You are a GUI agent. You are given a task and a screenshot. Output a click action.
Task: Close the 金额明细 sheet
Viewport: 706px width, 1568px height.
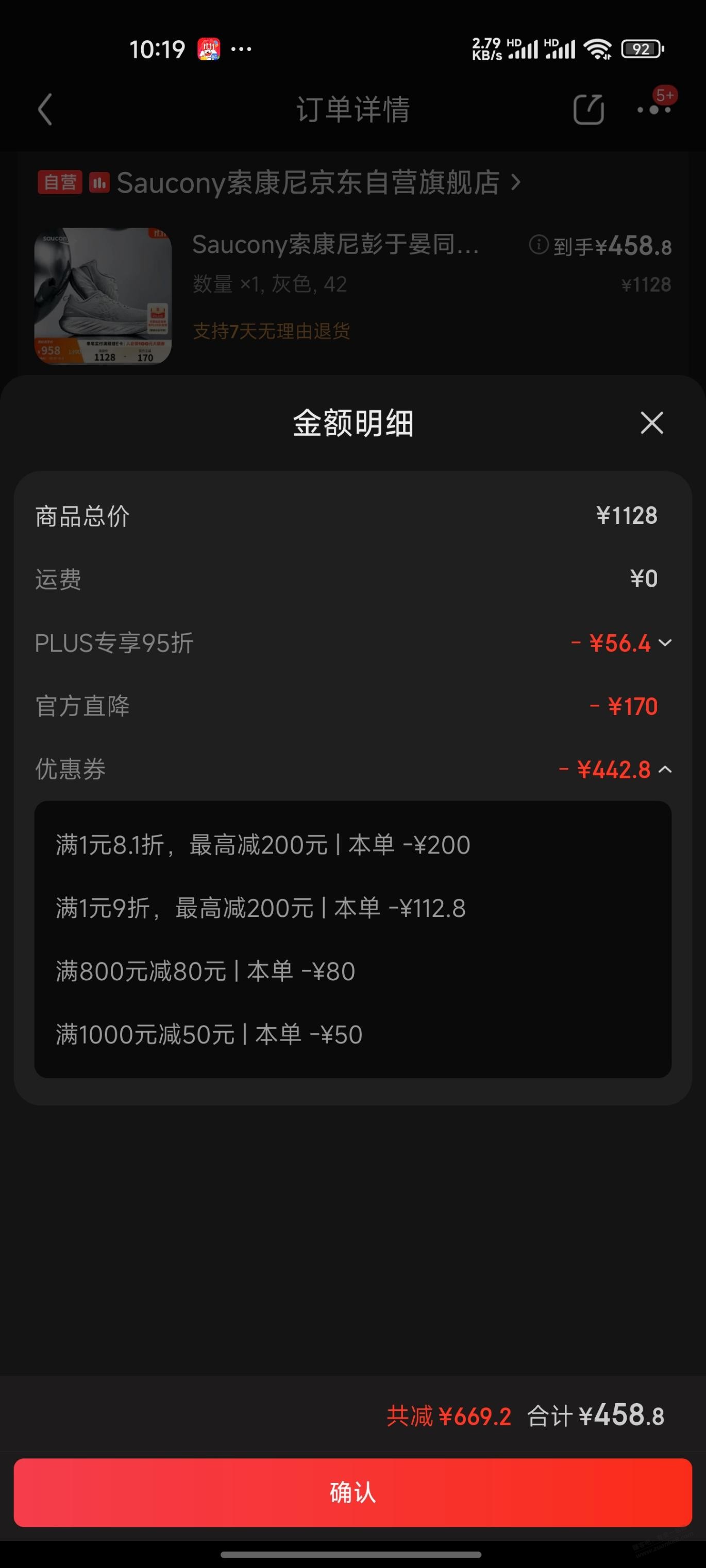651,422
